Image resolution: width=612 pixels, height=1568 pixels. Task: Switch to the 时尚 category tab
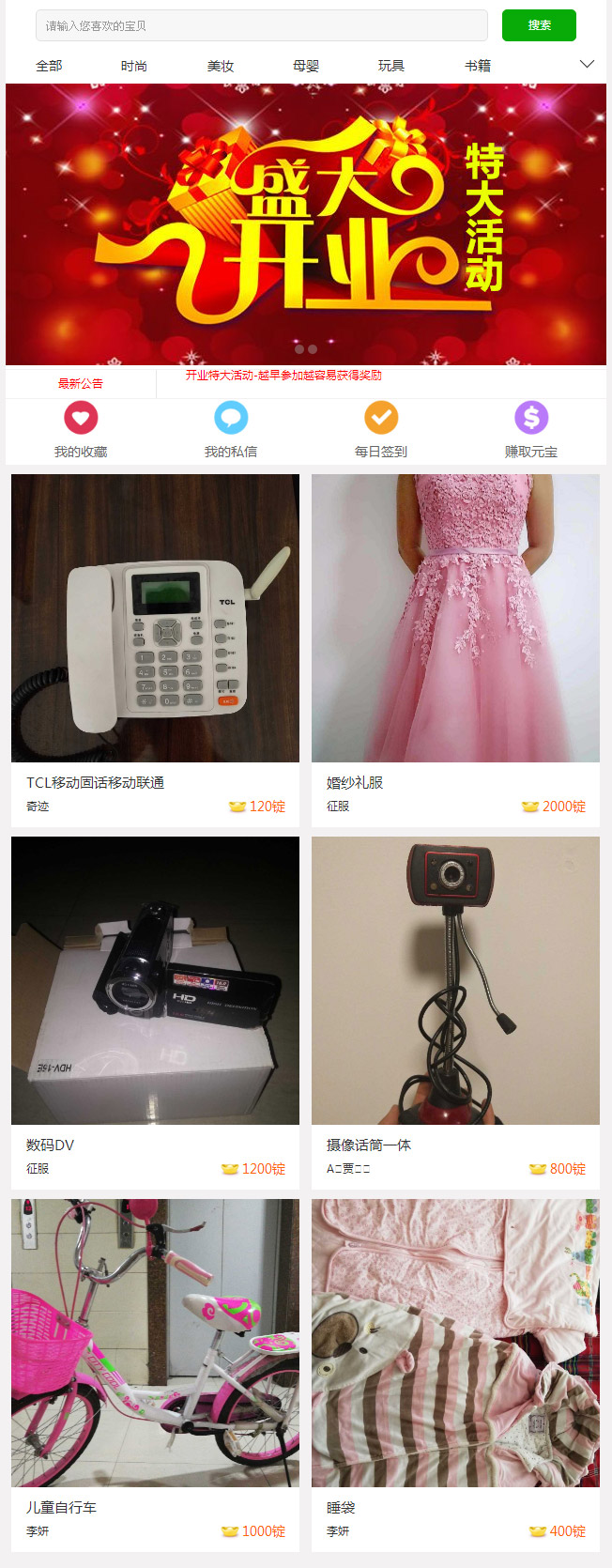coord(134,66)
